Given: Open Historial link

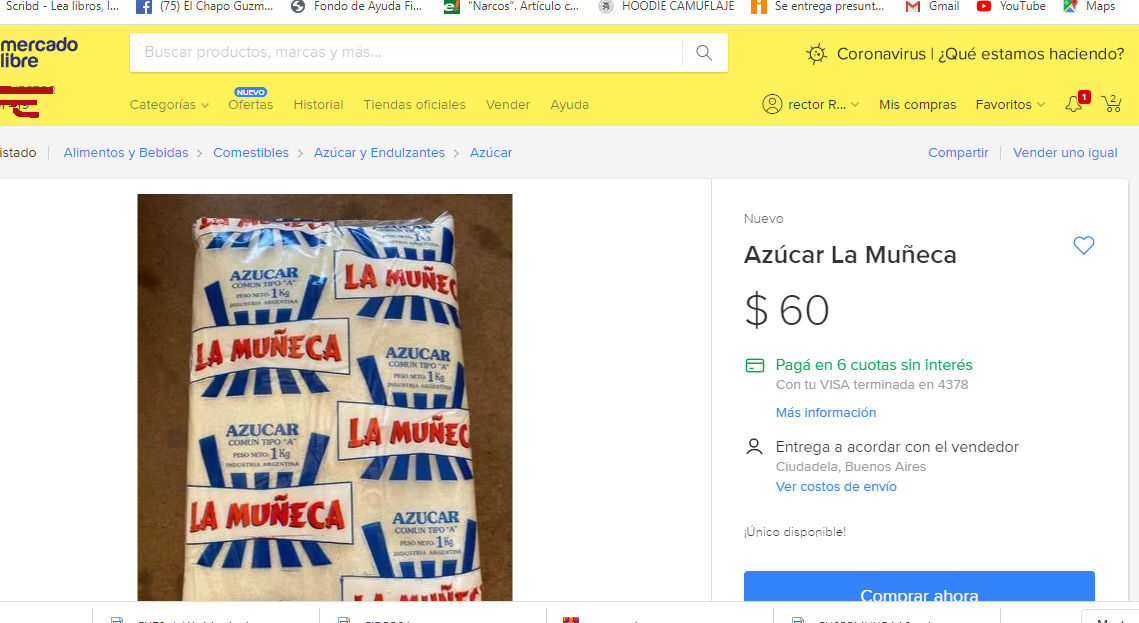Looking at the screenshot, I should pos(318,105).
